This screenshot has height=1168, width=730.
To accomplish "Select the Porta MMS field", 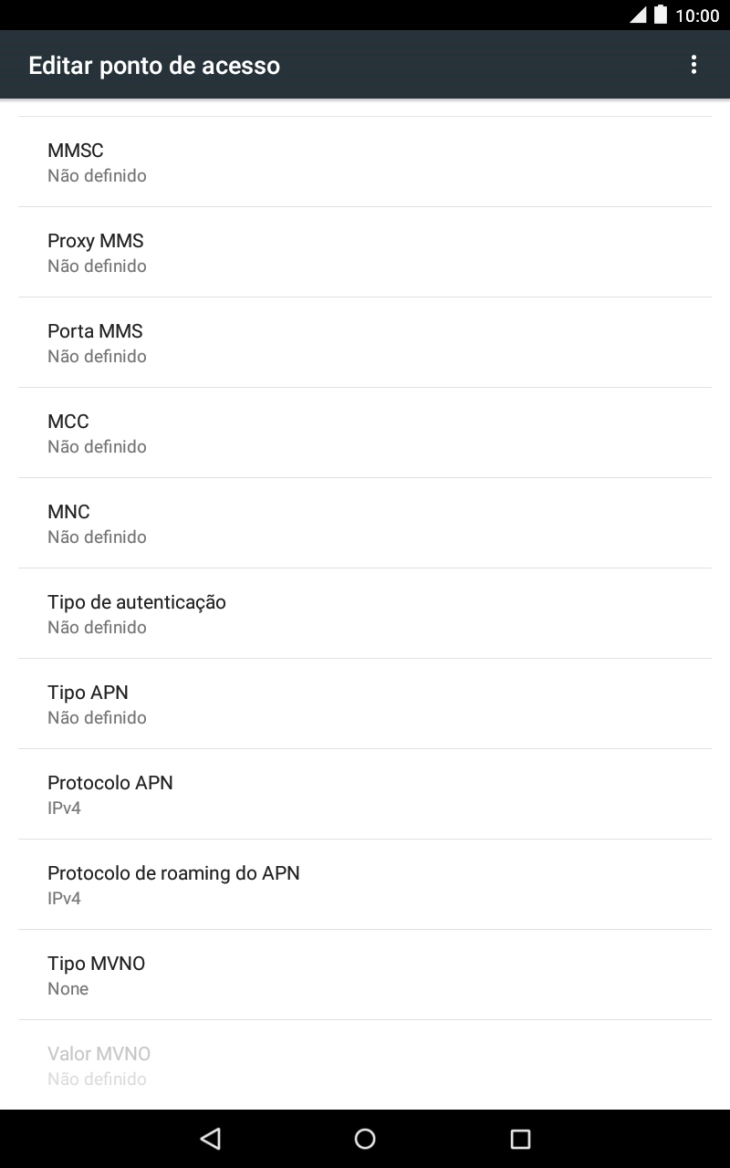I will click(x=365, y=342).
